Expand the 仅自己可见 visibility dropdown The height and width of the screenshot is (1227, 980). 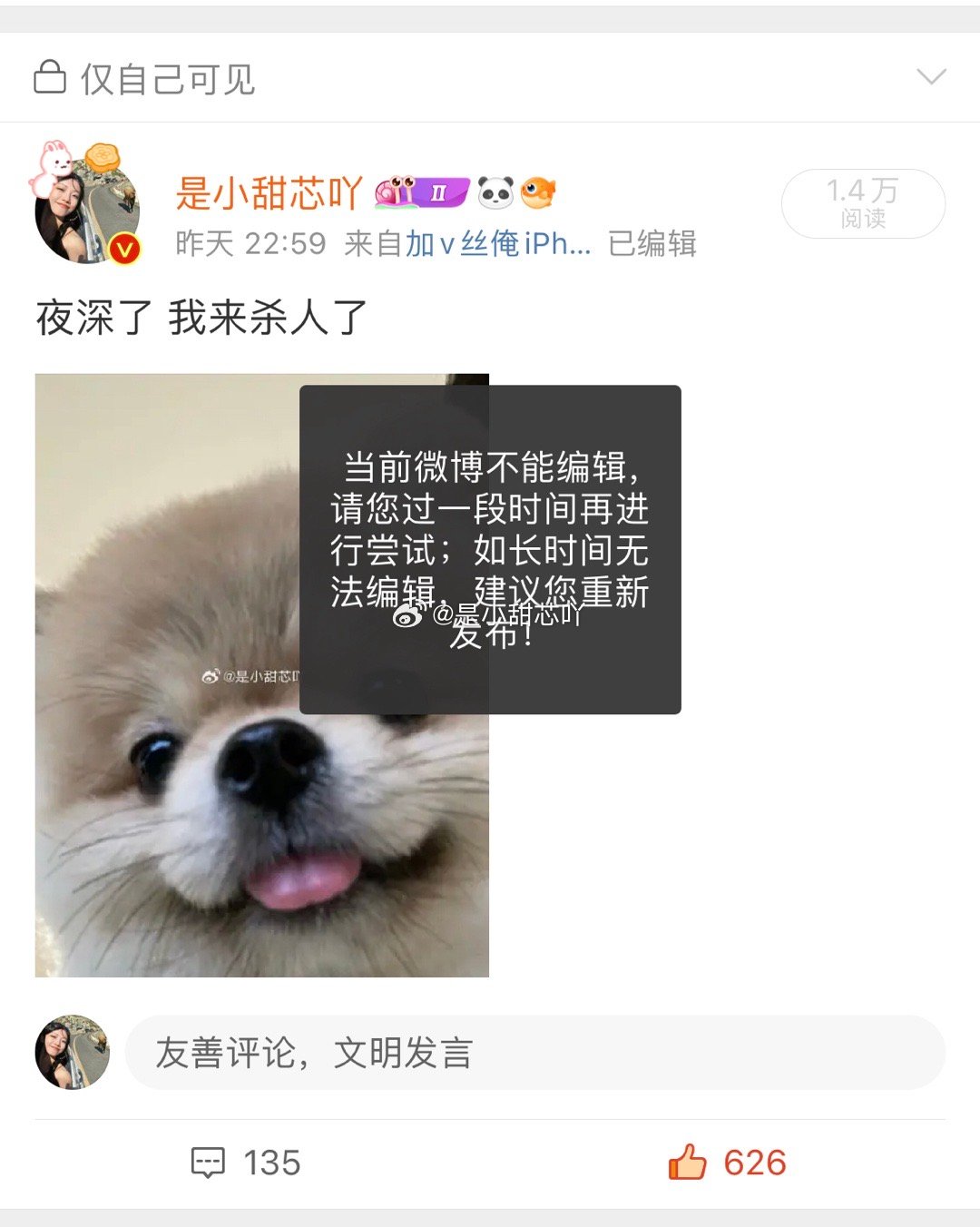[x=931, y=77]
